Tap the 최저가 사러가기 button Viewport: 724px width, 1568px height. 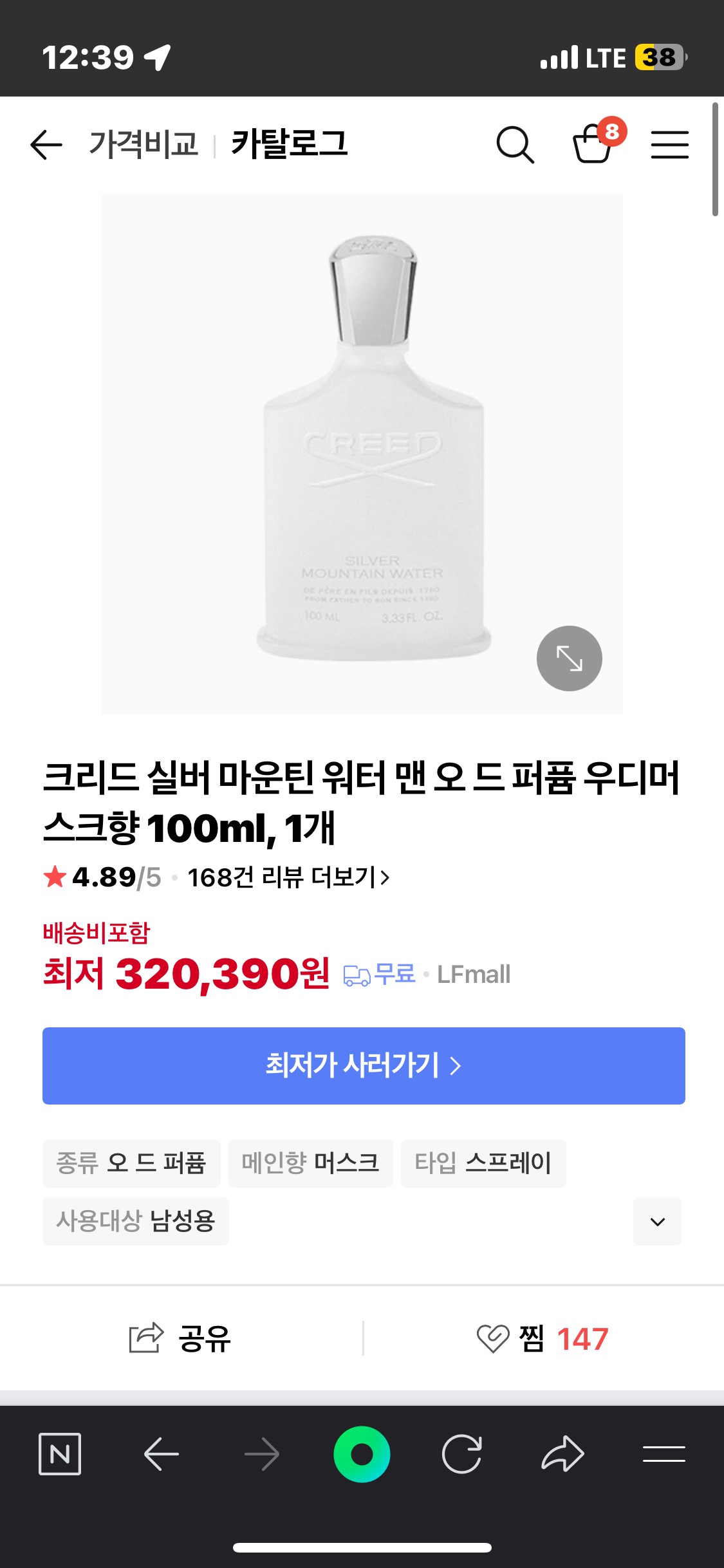click(364, 1065)
